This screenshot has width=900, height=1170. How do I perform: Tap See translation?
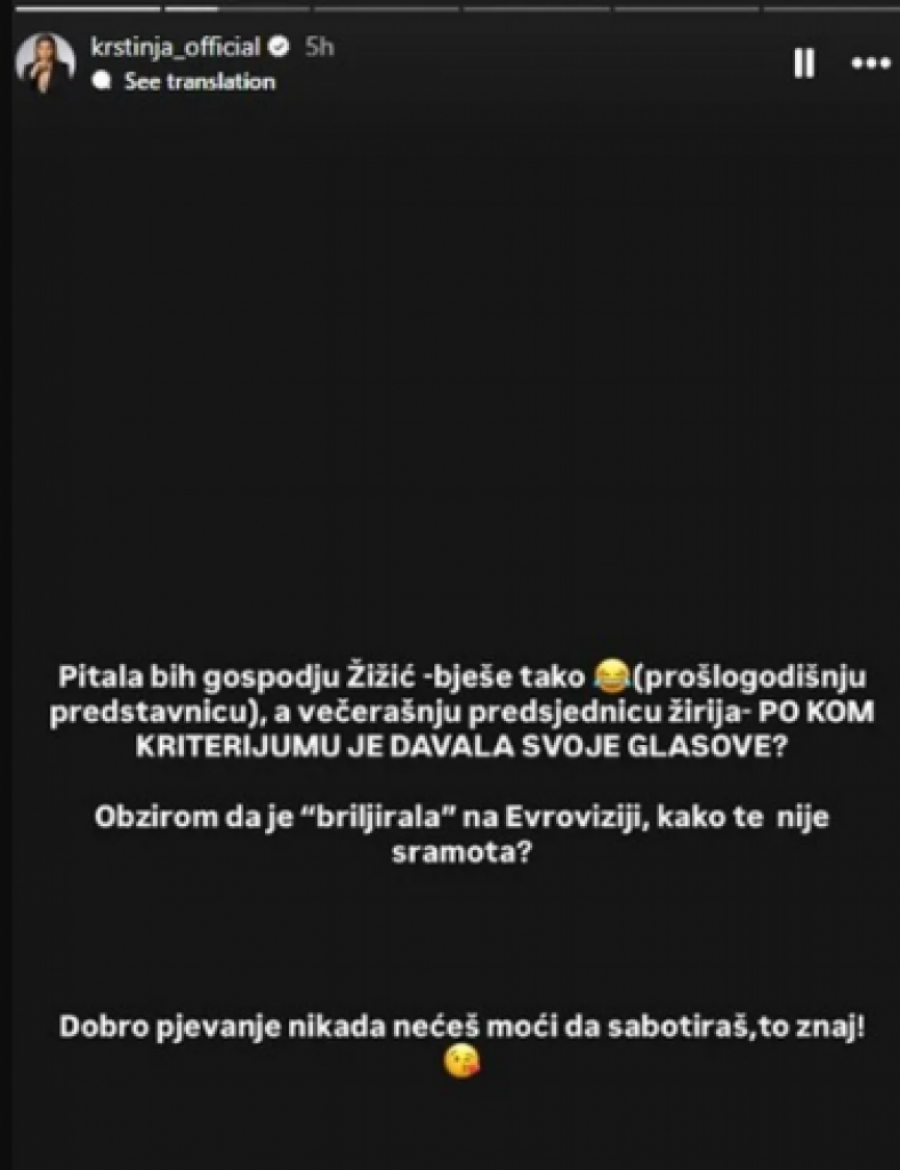pyautogui.click(x=198, y=82)
